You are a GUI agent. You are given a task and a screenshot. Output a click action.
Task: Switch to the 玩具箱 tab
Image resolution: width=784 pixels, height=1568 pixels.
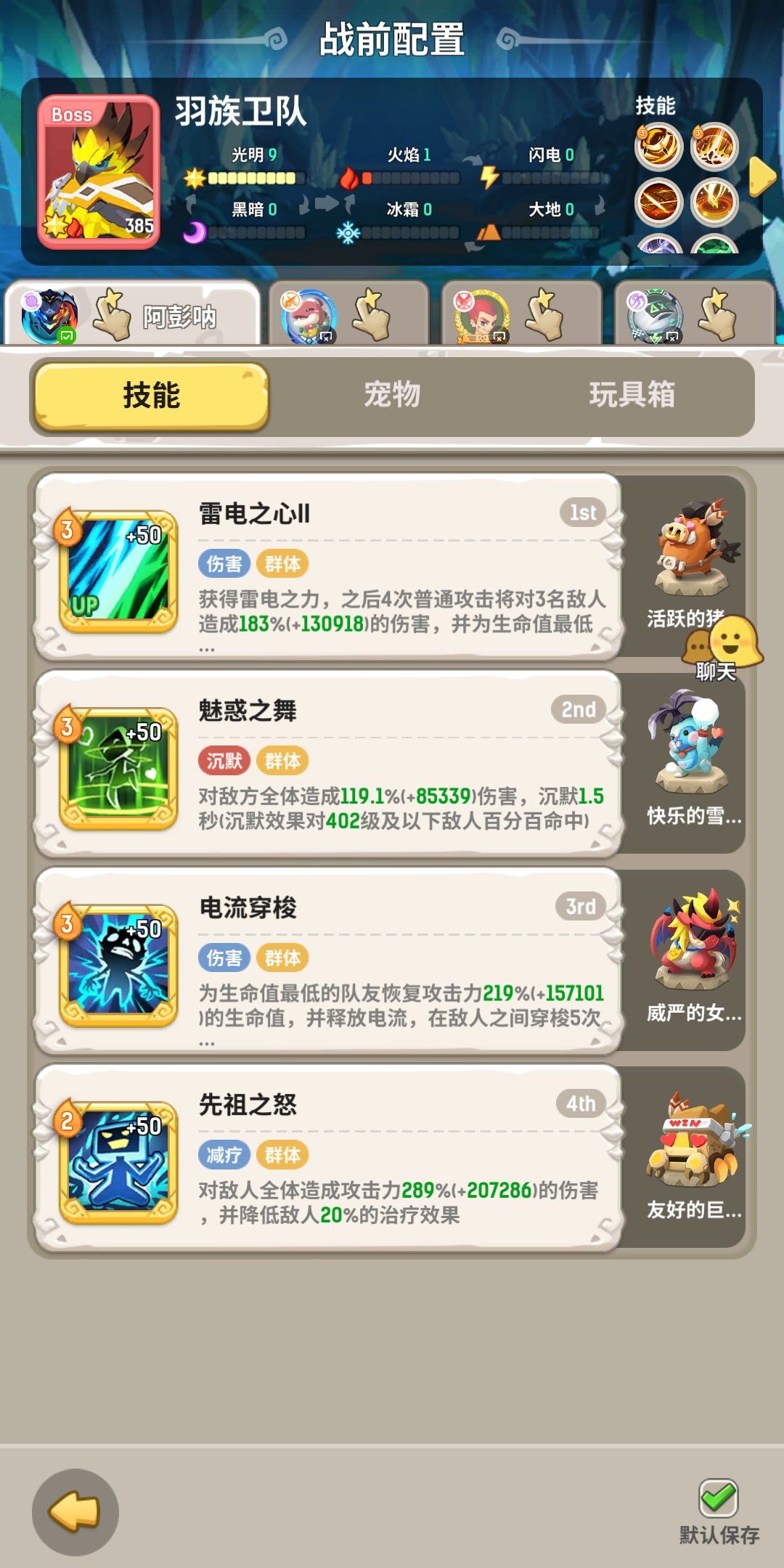[632, 396]
